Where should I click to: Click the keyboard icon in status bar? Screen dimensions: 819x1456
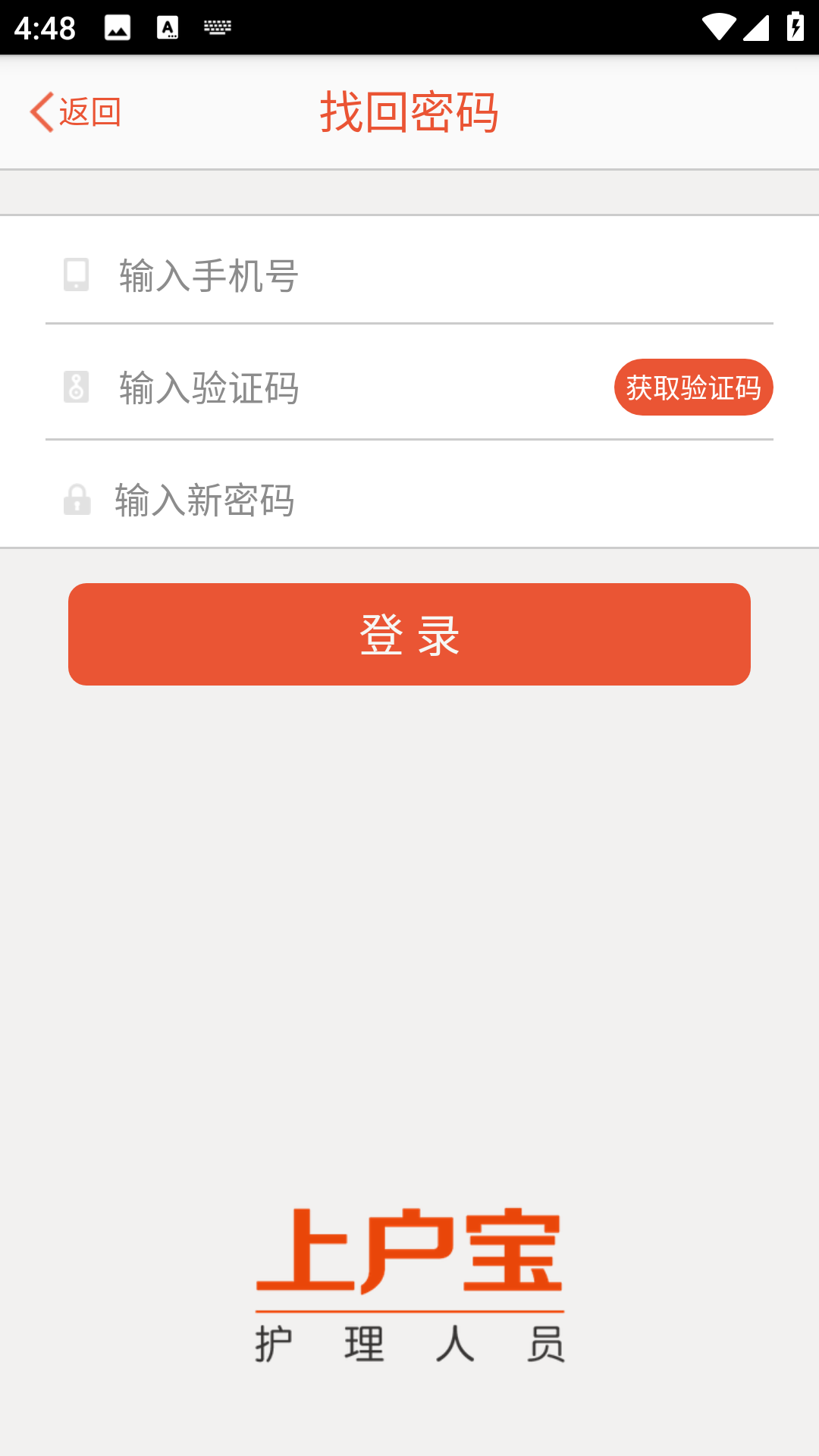(x=216, y=27)
